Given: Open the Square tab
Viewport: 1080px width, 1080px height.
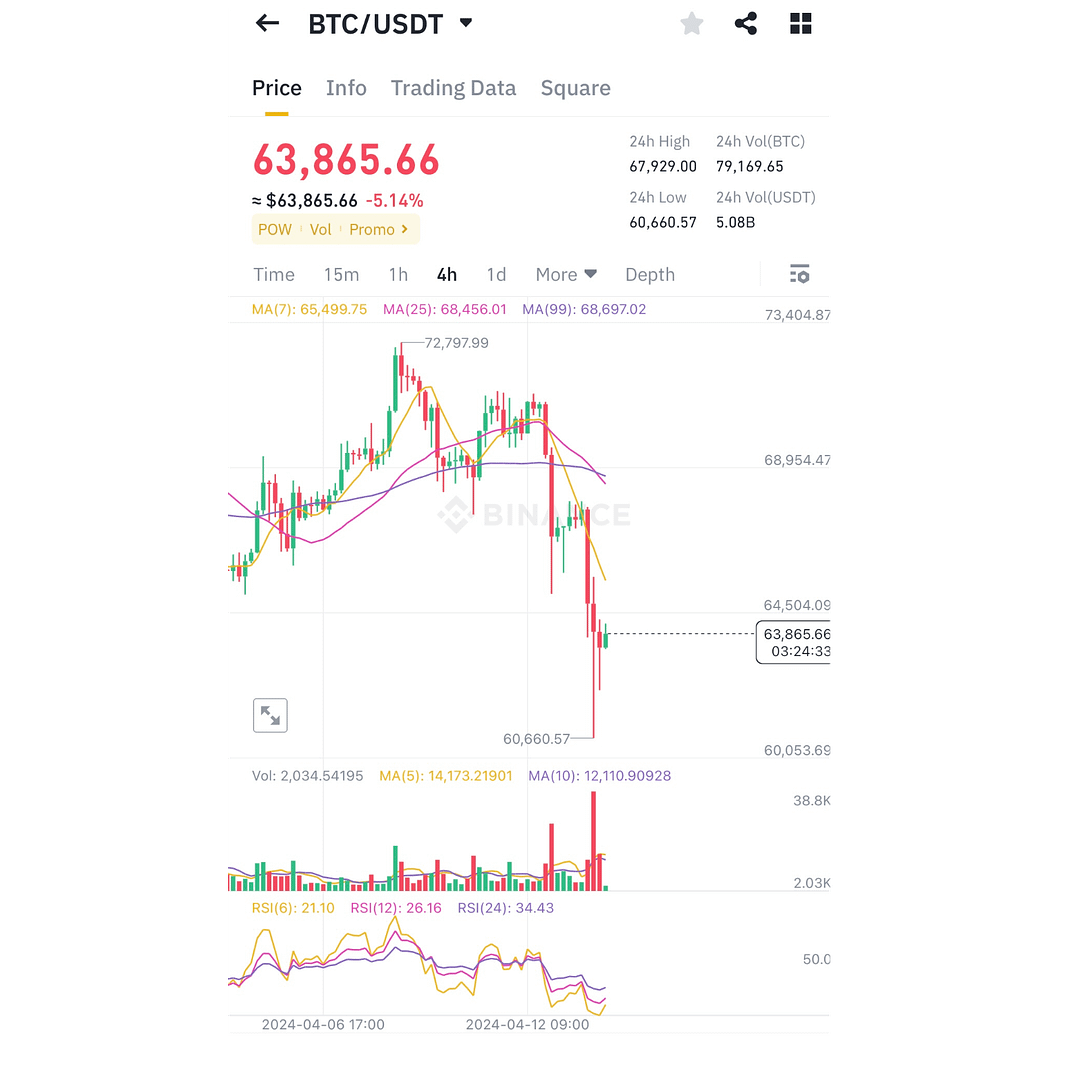Looking at the screenshot, I should [575, 88].
